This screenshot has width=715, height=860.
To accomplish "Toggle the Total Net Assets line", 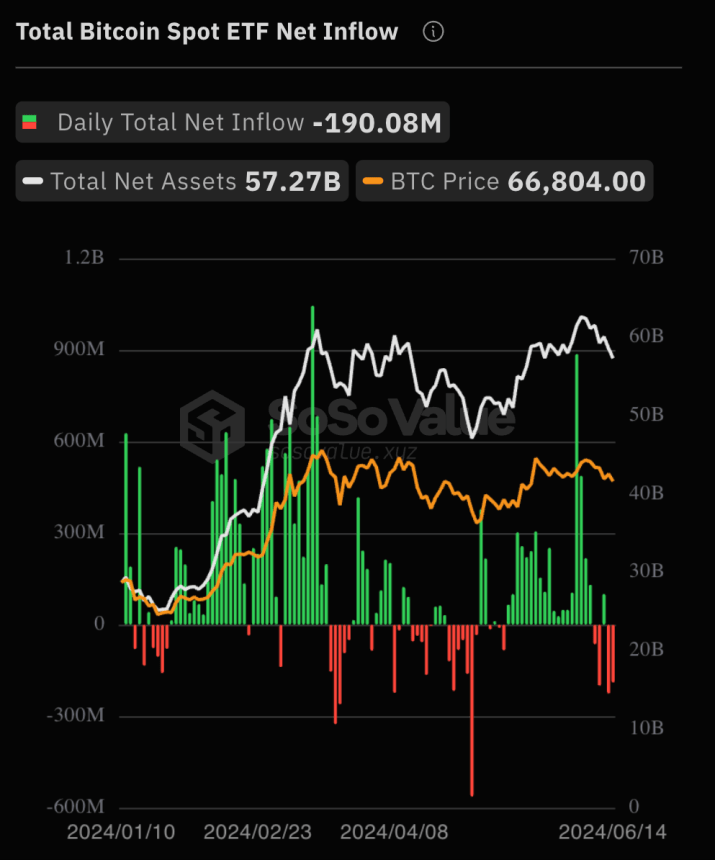I will click(182, 182).
